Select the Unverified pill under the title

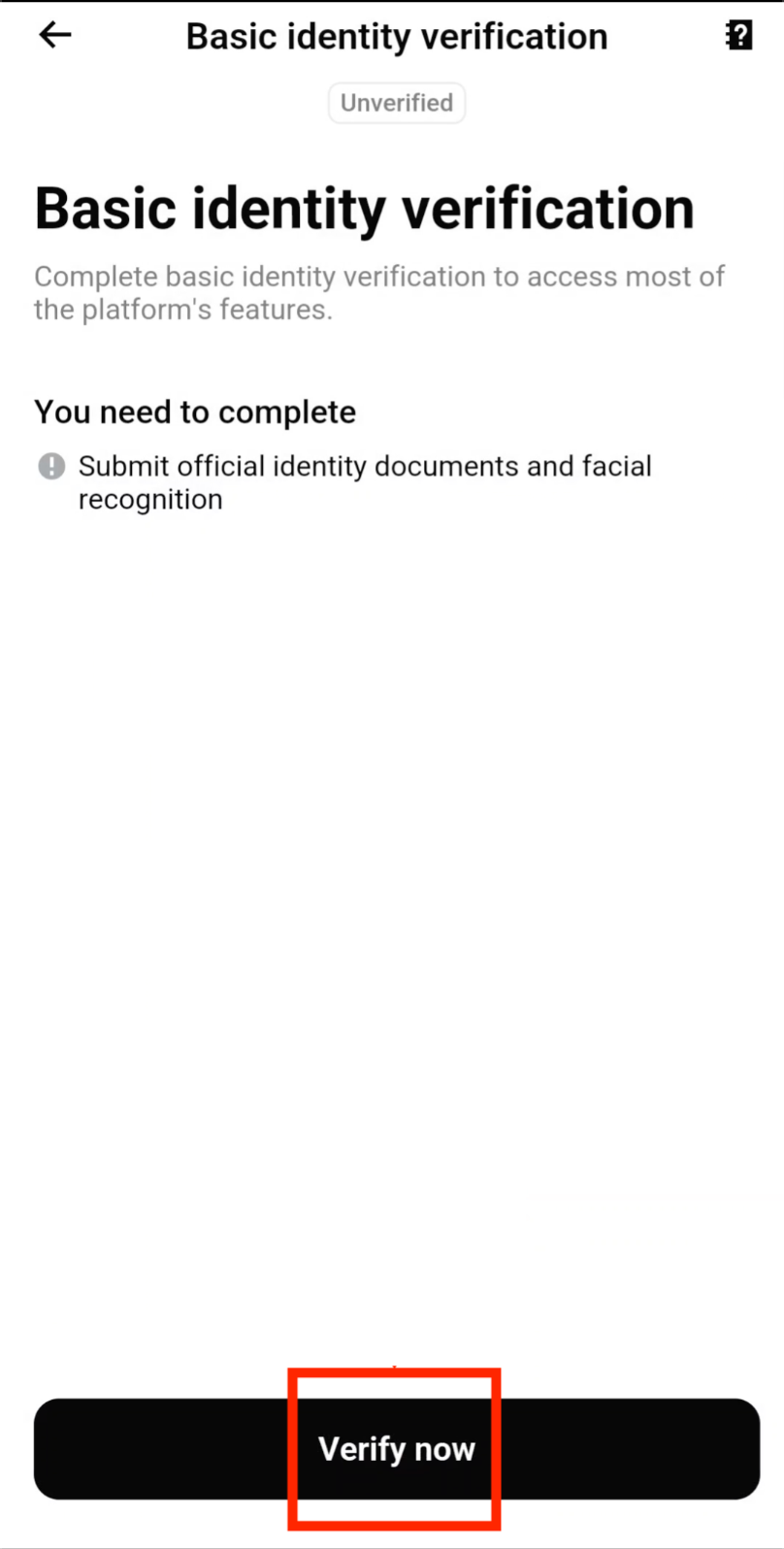[x=396, y=103]
